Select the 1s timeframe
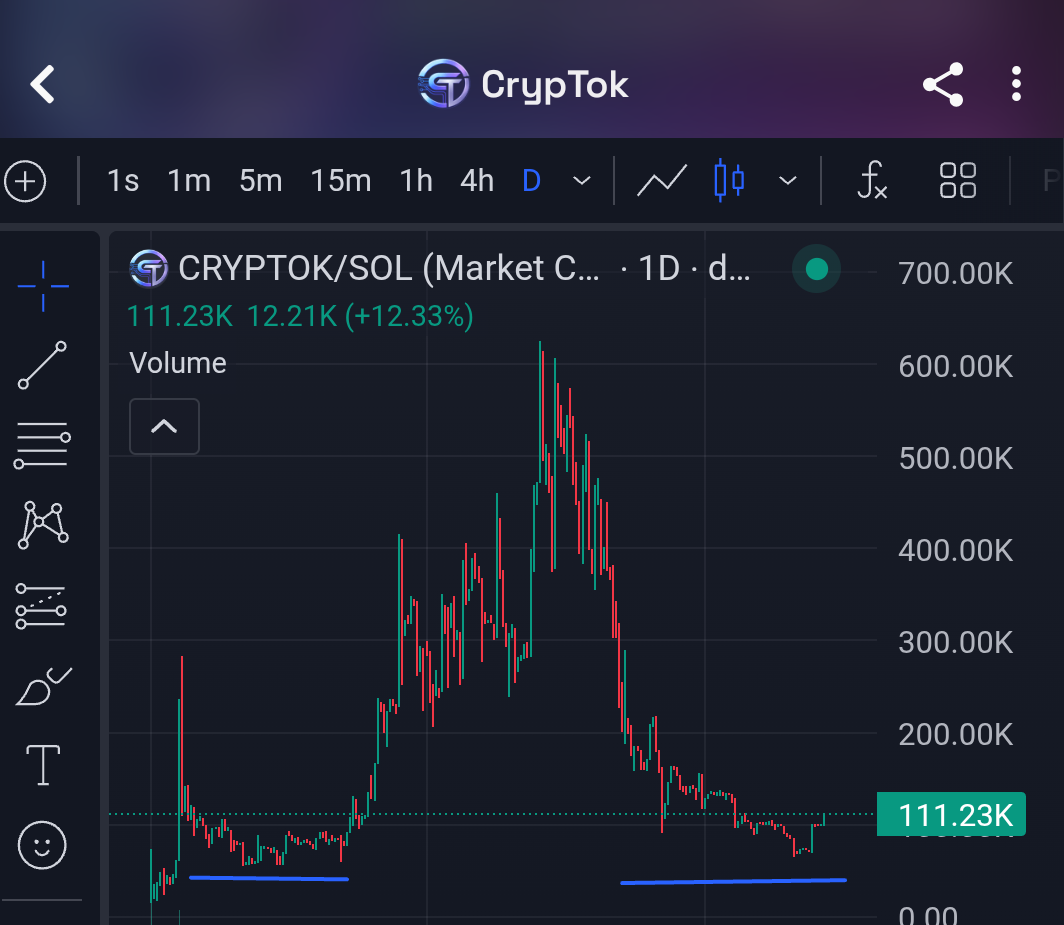 point(123,181)
